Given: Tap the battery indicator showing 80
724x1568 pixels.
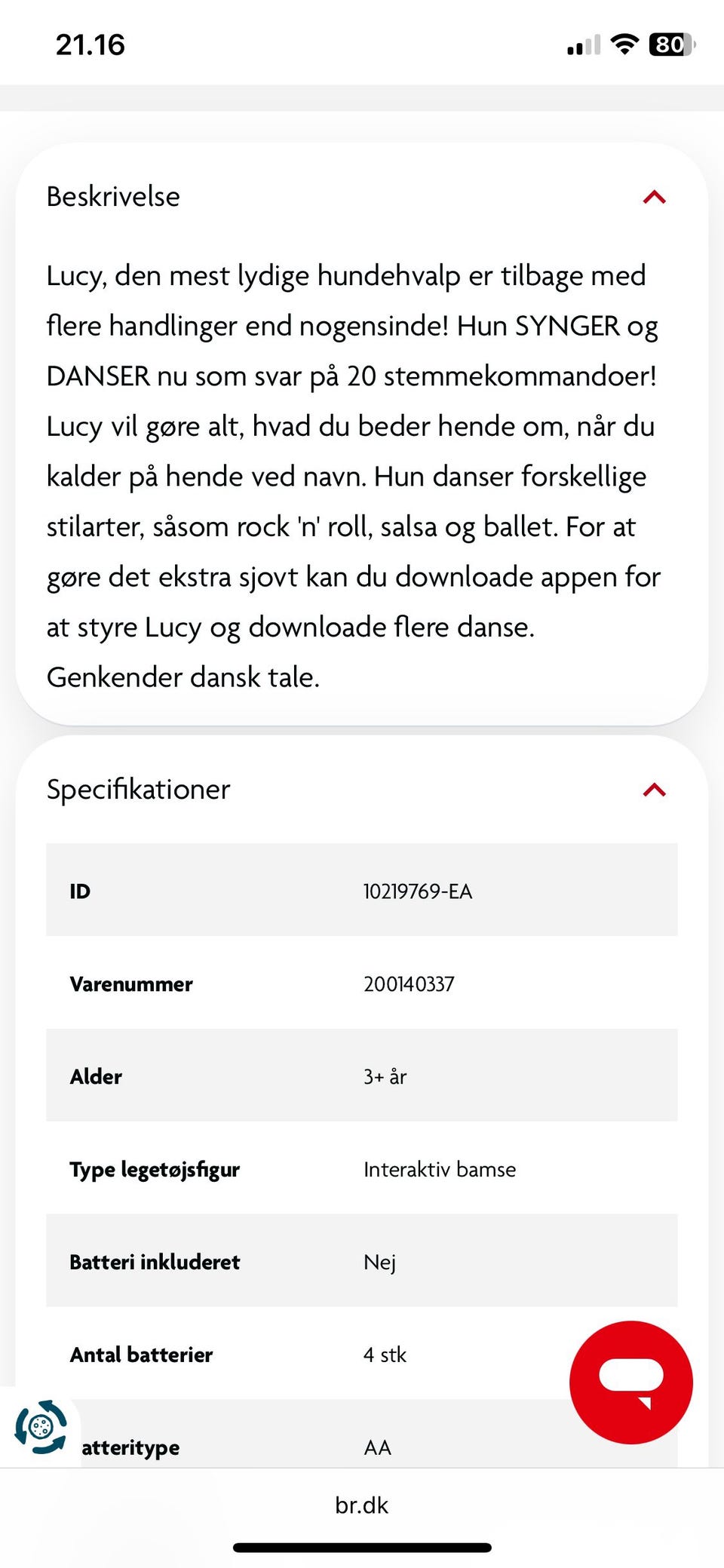Looking at the screenshot, I should (x=670, y=44).
